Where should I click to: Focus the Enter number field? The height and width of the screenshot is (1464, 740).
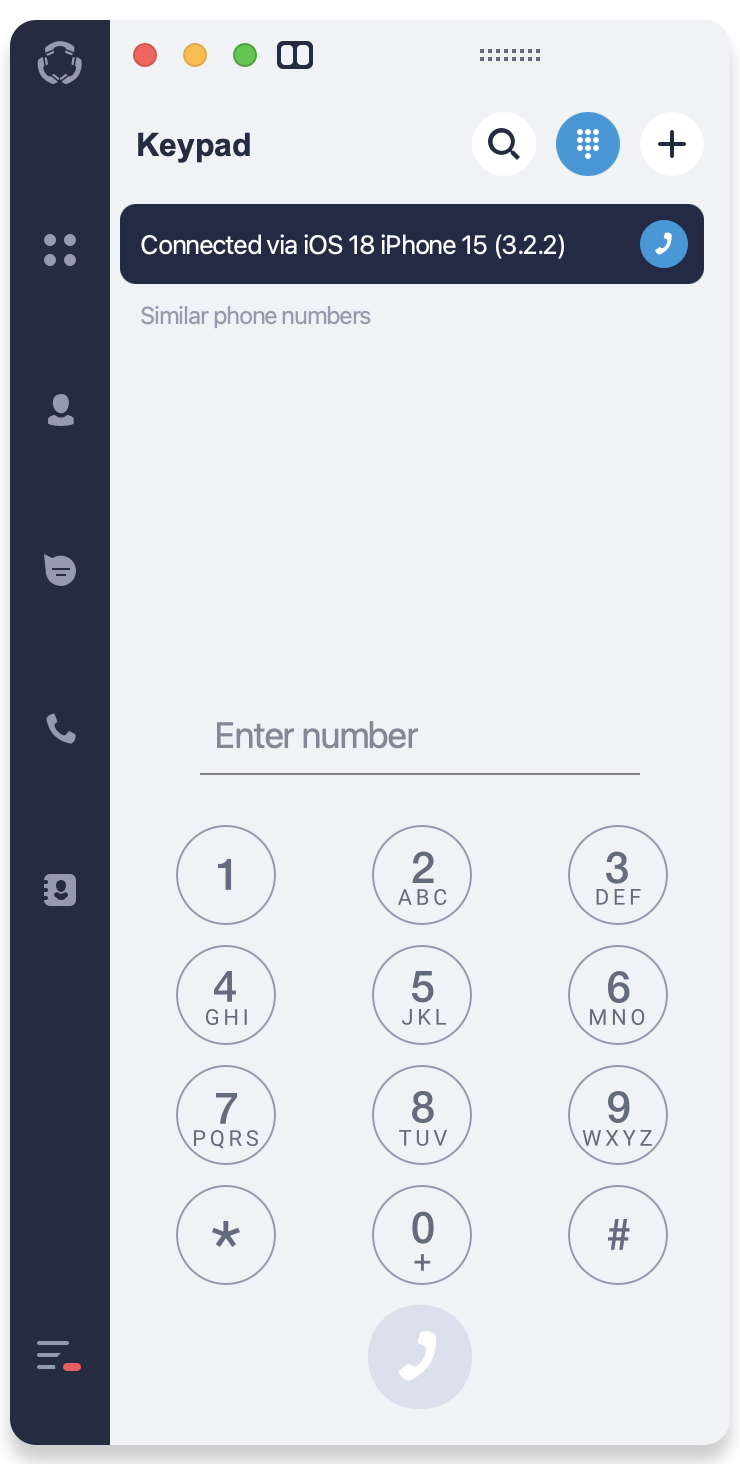click(x=420, y=737)
